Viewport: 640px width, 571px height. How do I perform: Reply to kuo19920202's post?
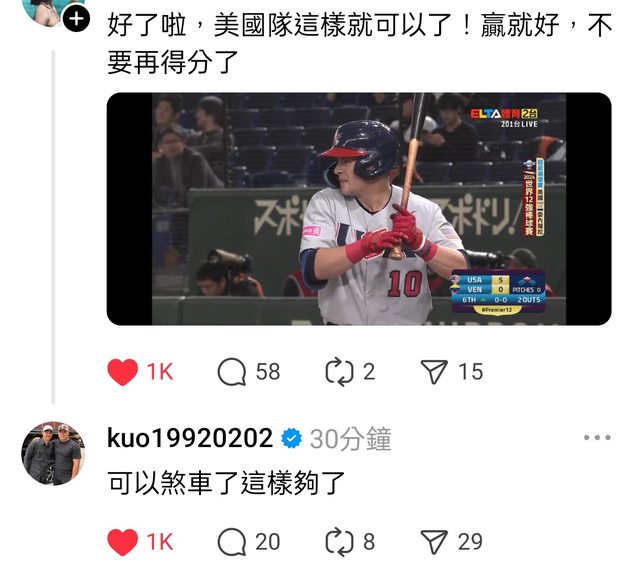pyautogui.click(x=232, y=542)
